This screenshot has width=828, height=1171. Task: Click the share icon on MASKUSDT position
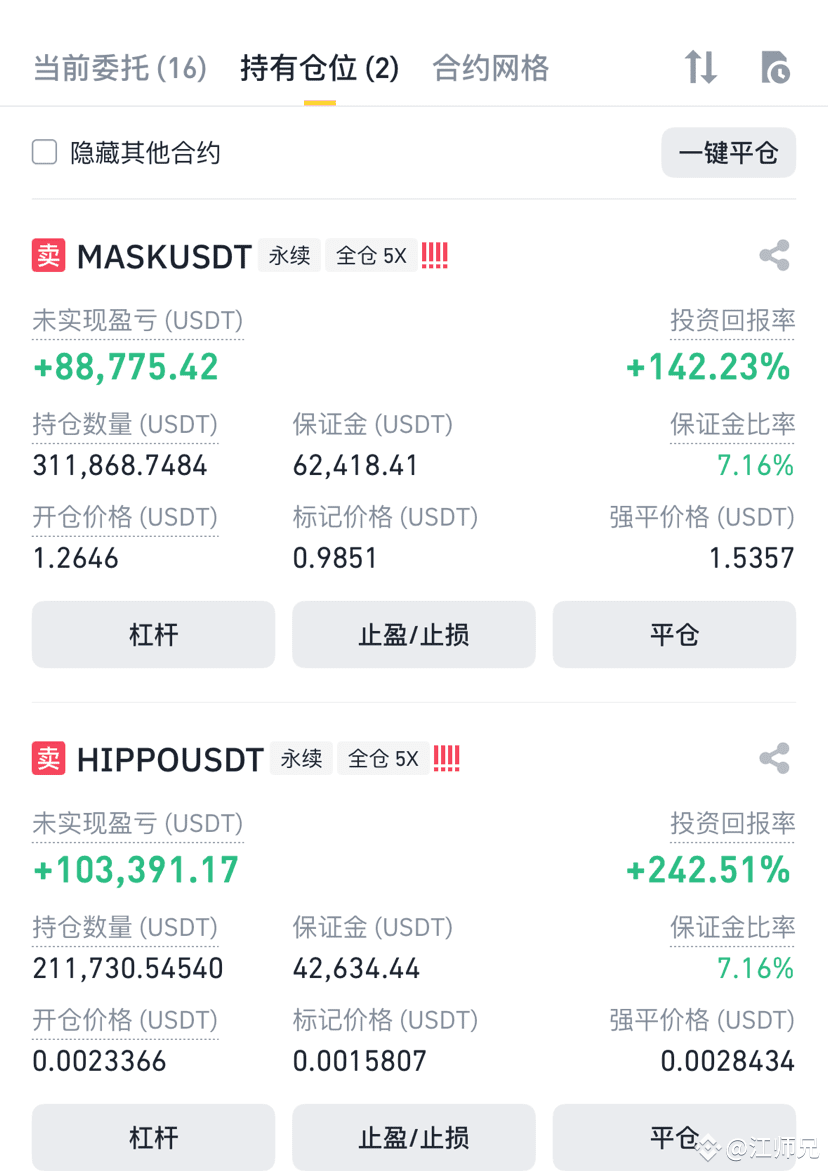coord(775,255)
